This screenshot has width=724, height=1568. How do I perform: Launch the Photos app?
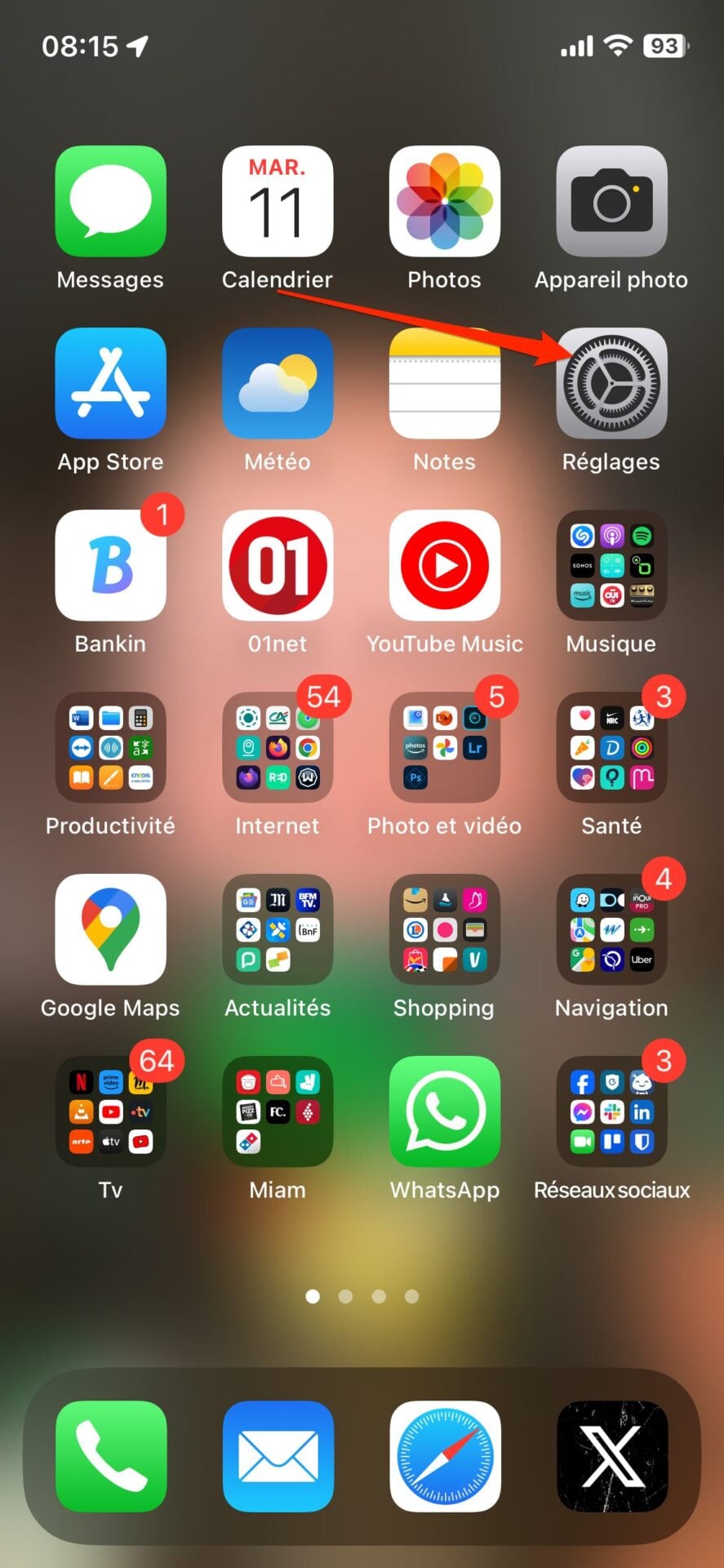tap(444, 201)
